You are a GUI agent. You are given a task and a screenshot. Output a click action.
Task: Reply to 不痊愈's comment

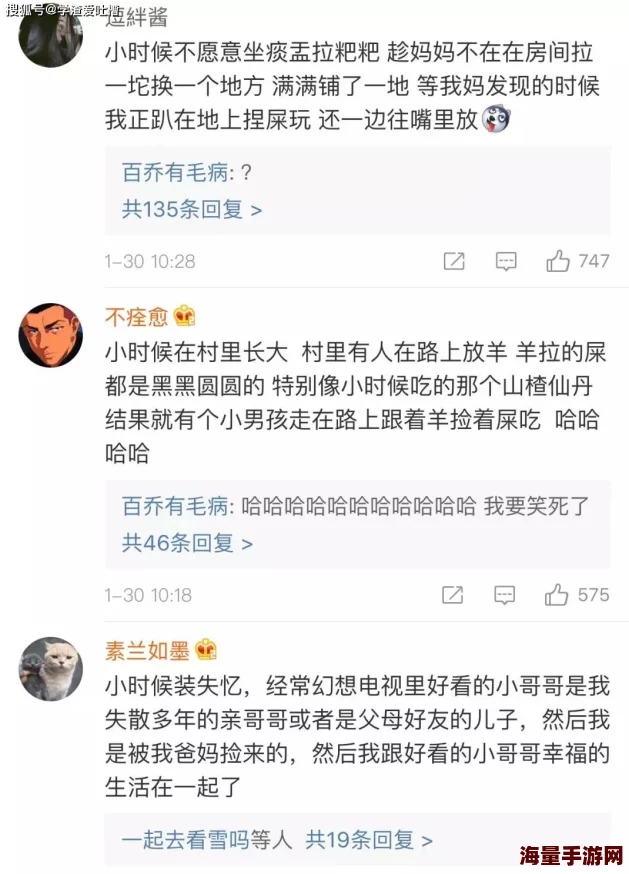tap(506, 595)
